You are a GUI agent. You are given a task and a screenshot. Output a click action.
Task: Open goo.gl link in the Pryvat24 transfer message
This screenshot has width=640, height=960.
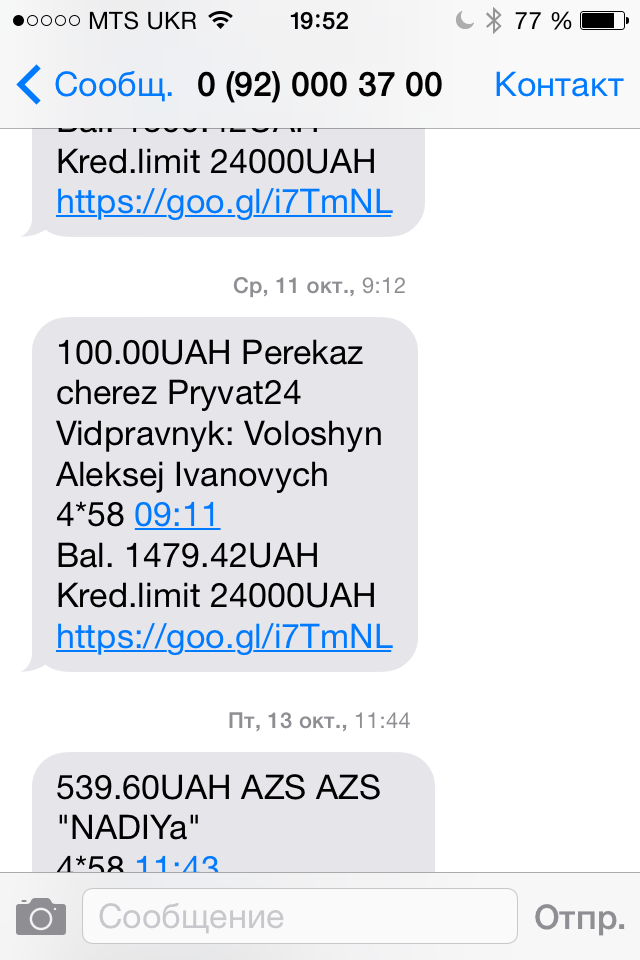click(x=224, y=635)
